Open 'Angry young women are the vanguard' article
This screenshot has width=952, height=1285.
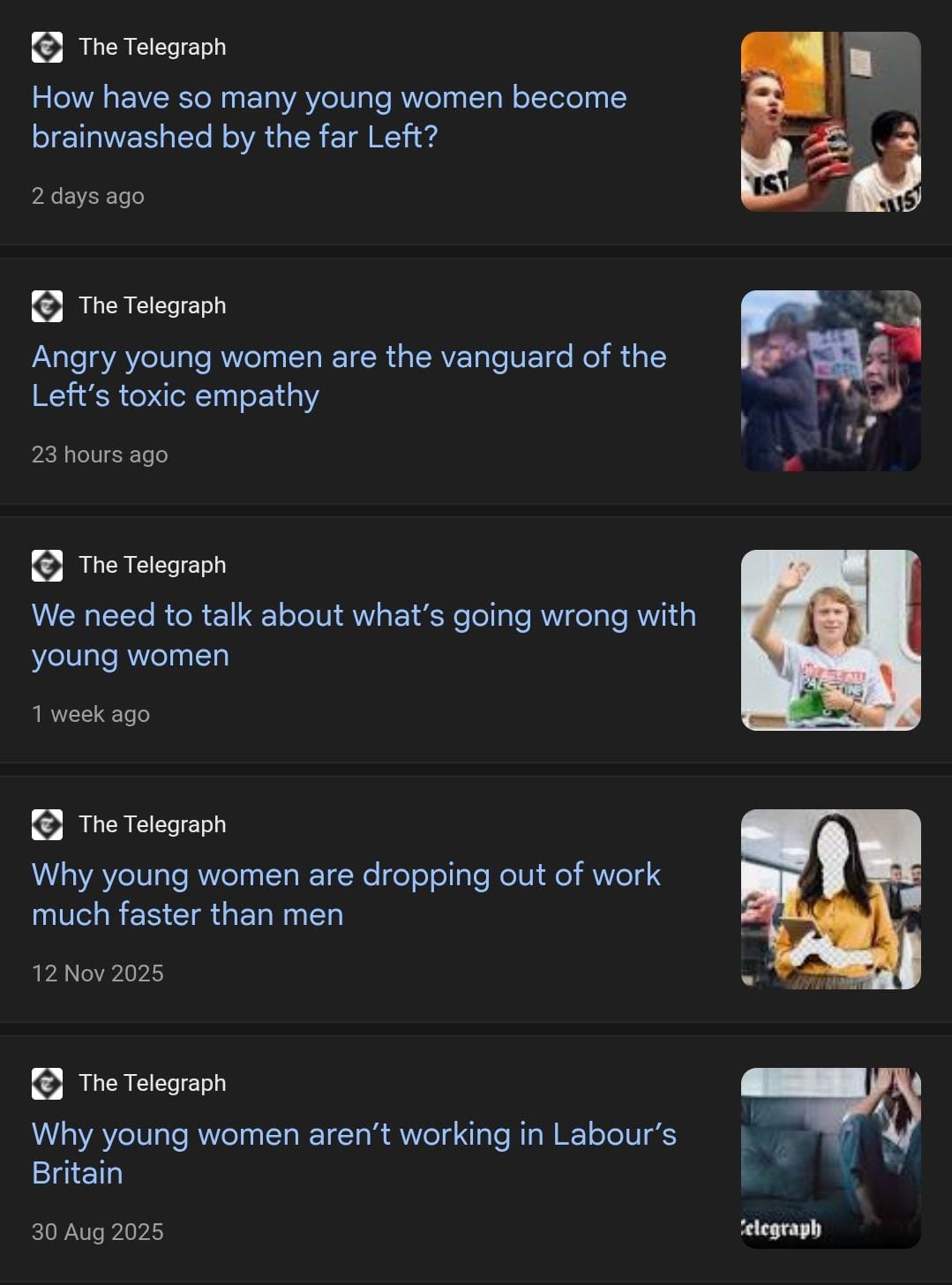(x=349, y=376)
